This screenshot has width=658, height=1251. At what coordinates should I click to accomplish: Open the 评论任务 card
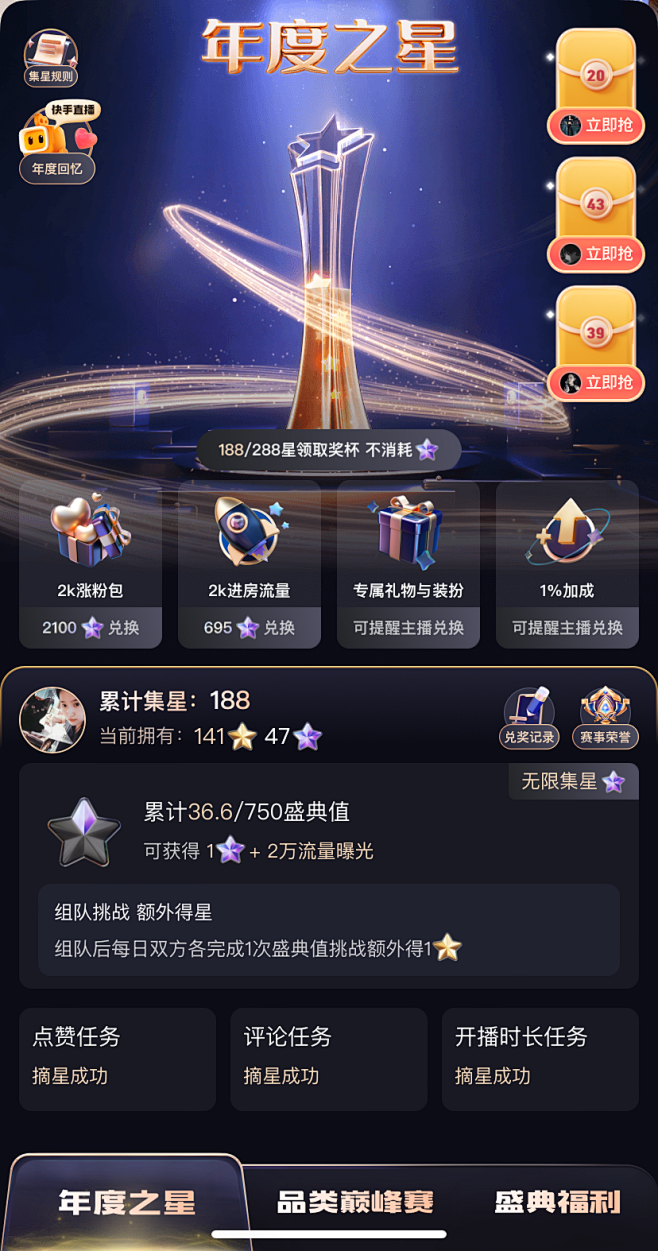coord(329,1059)
